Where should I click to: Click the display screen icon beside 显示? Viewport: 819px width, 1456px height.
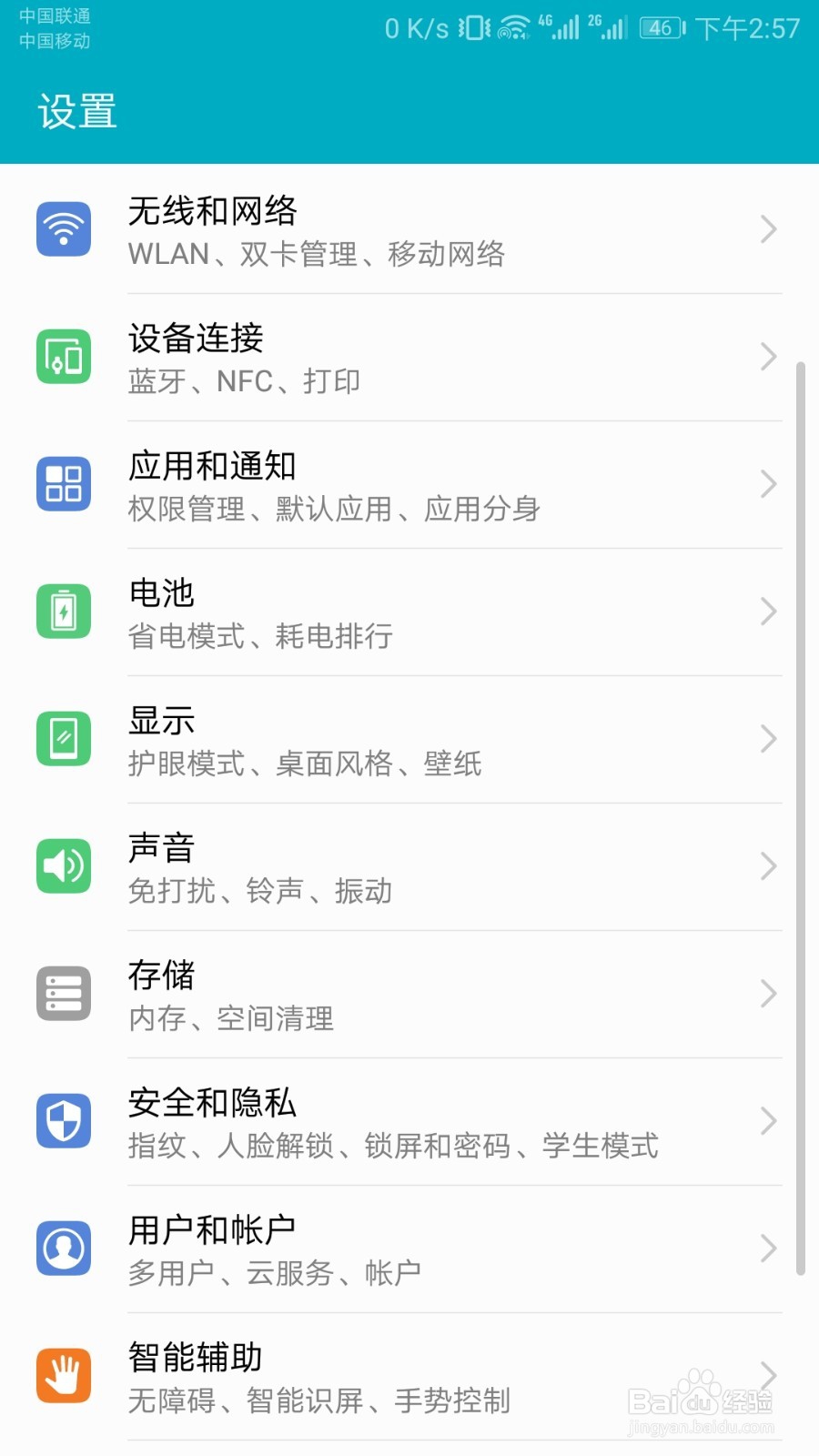(63, 739)
